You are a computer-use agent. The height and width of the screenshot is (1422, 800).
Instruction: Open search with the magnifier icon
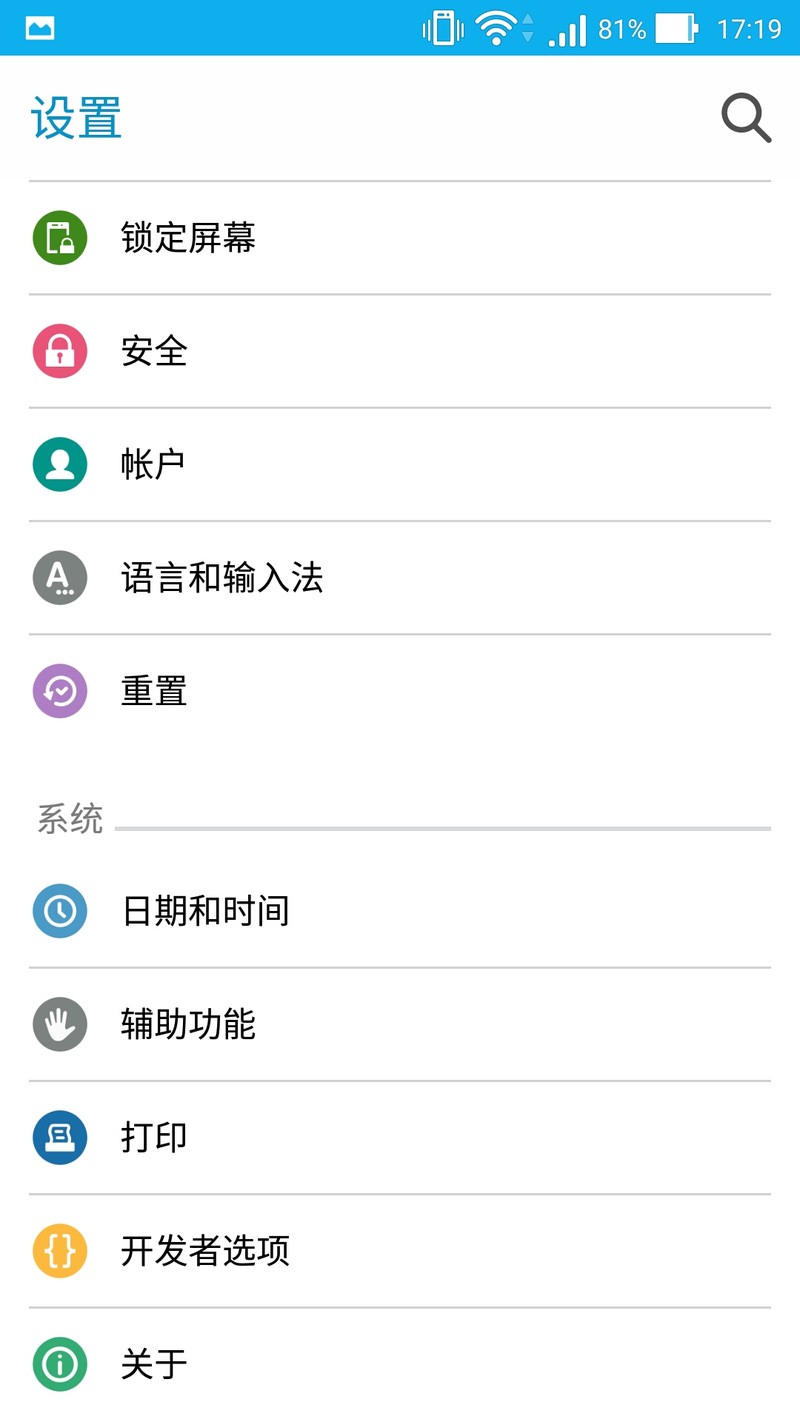coord(744,118)
